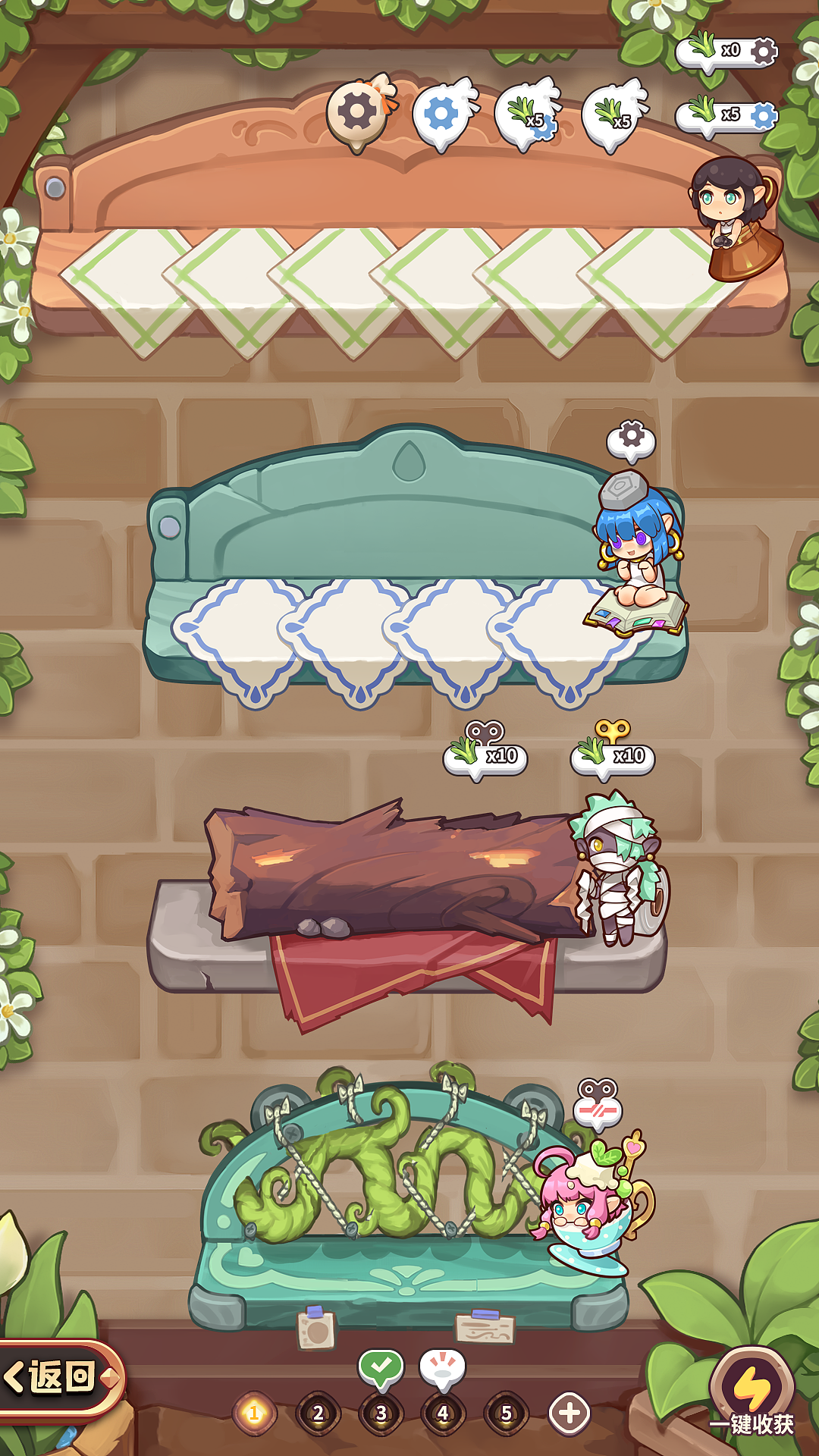Tap the x5 grass counter with blue gear

click(726, 115)
